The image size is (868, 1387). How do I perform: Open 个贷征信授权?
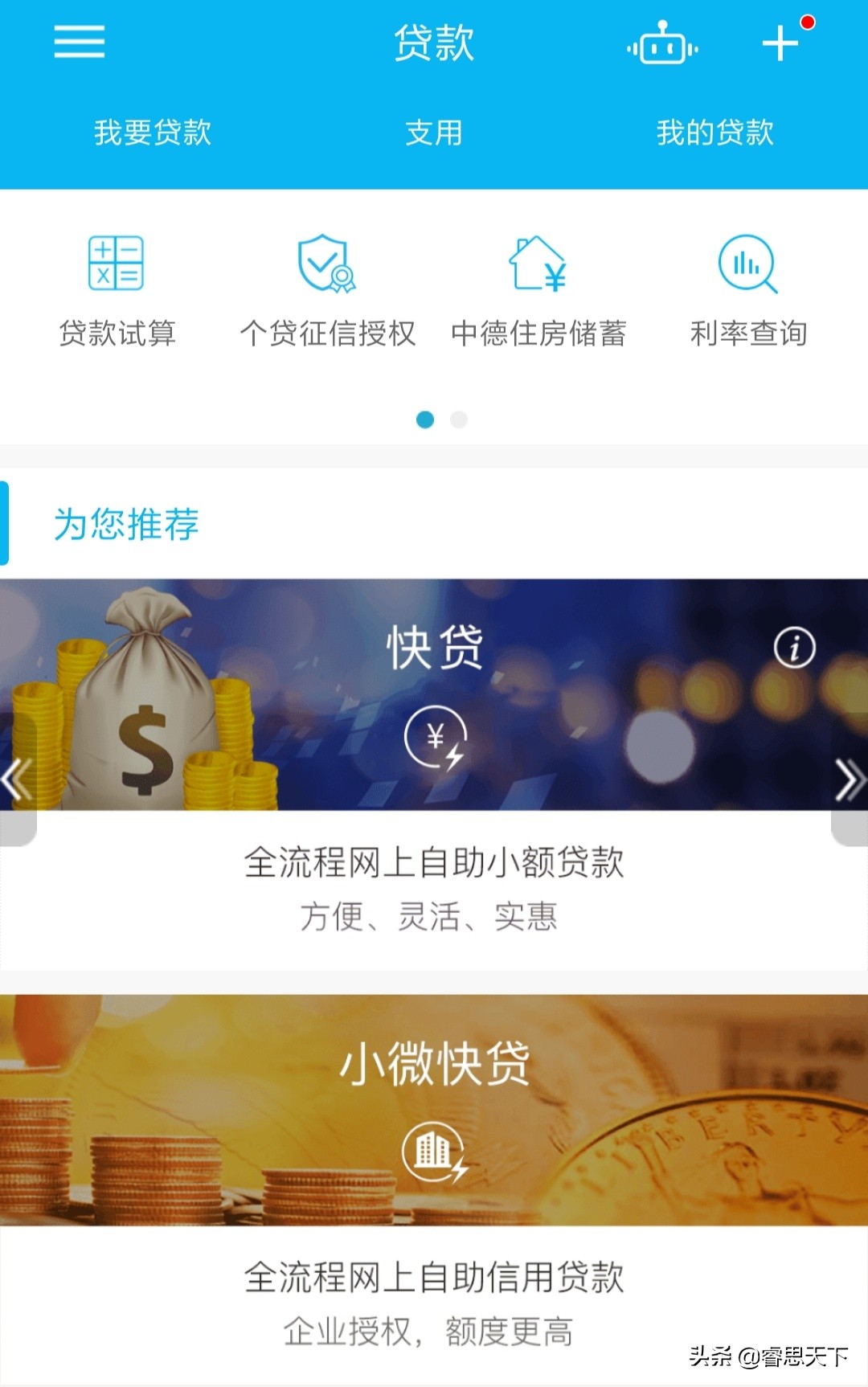click(x=327, y=291)
